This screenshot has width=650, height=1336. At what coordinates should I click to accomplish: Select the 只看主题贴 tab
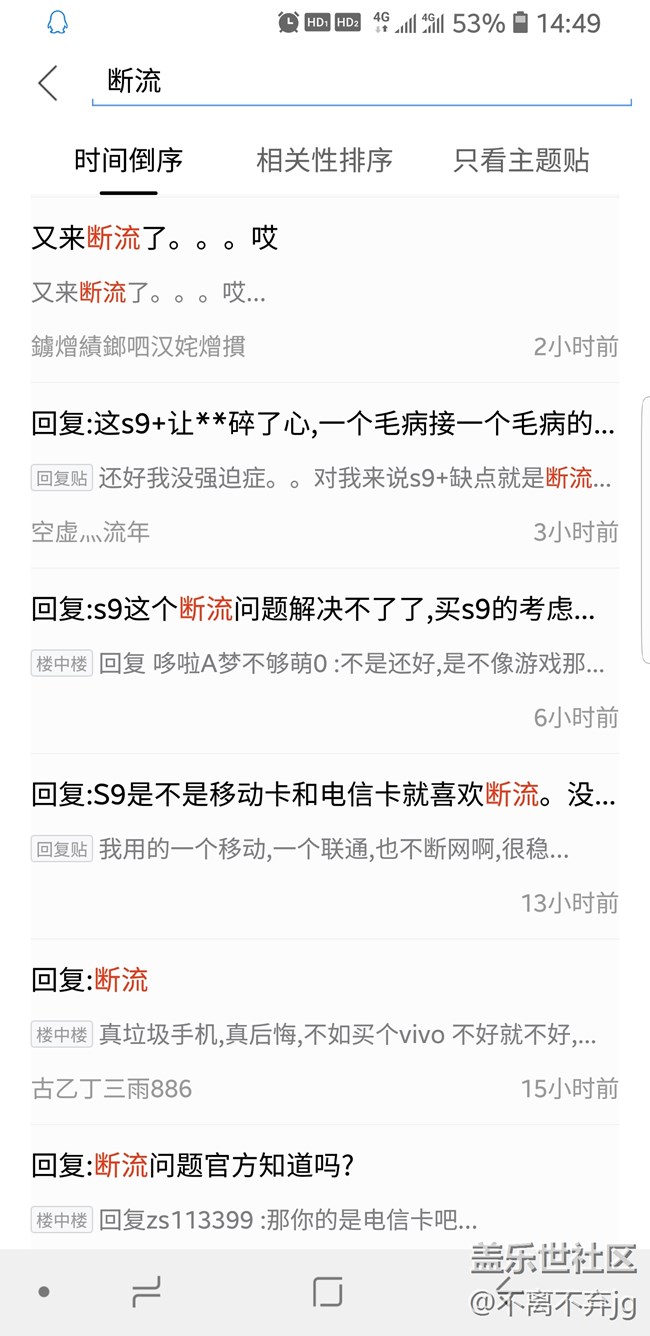521,160
